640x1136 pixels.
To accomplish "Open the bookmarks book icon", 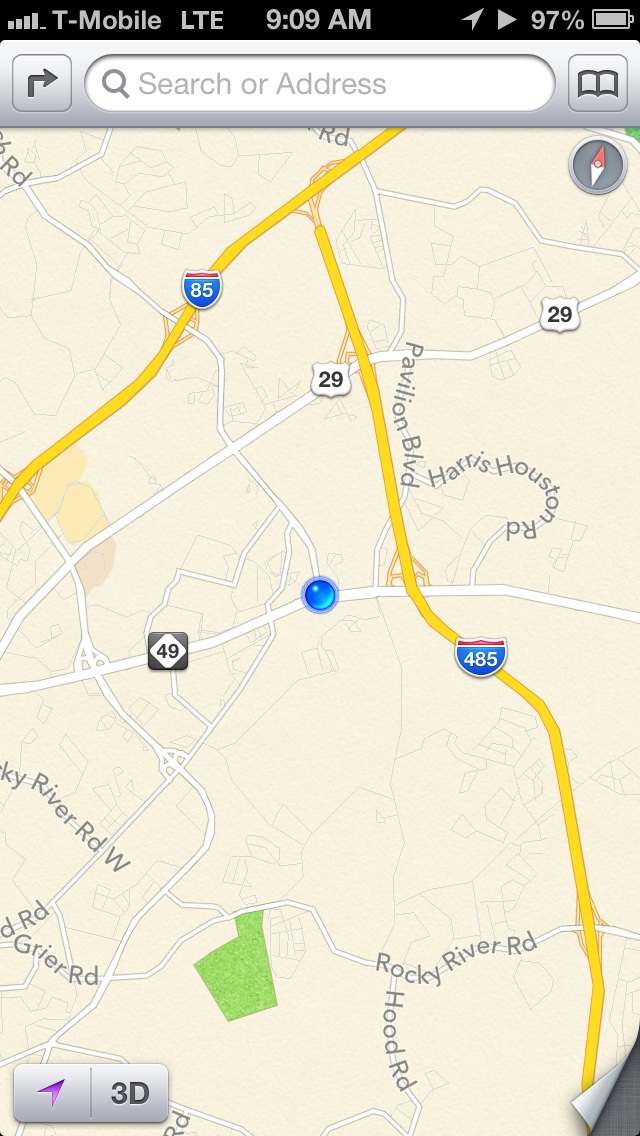I will point(597,83).
